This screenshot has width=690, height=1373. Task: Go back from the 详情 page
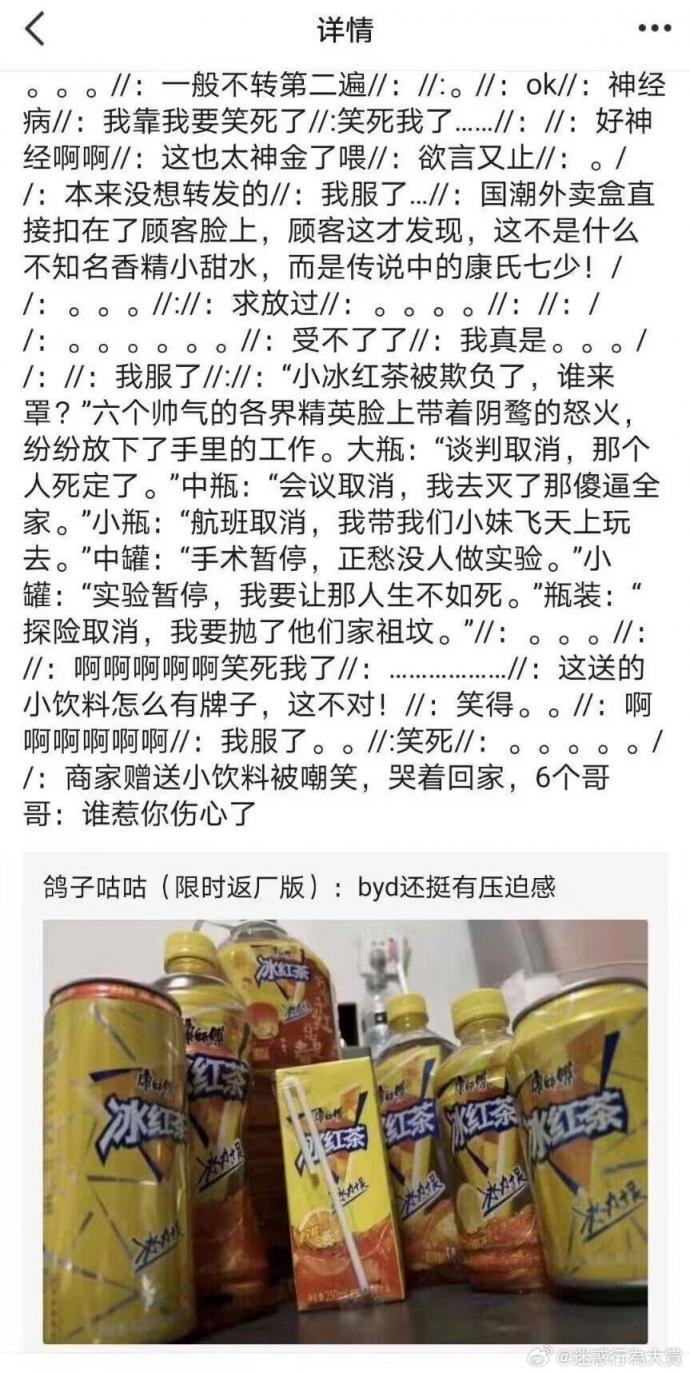[35, 30]
